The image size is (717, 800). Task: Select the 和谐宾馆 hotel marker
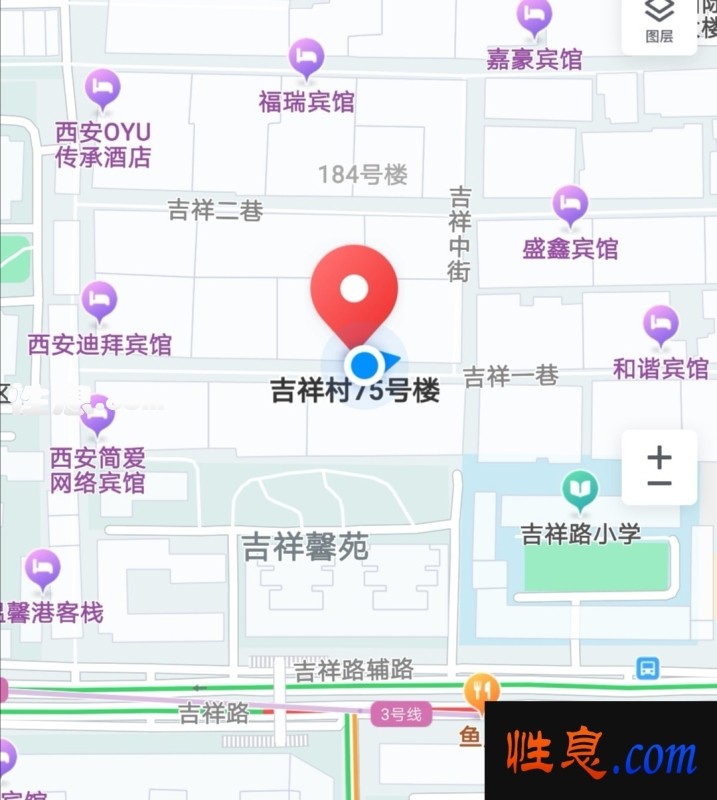[660, 326]
